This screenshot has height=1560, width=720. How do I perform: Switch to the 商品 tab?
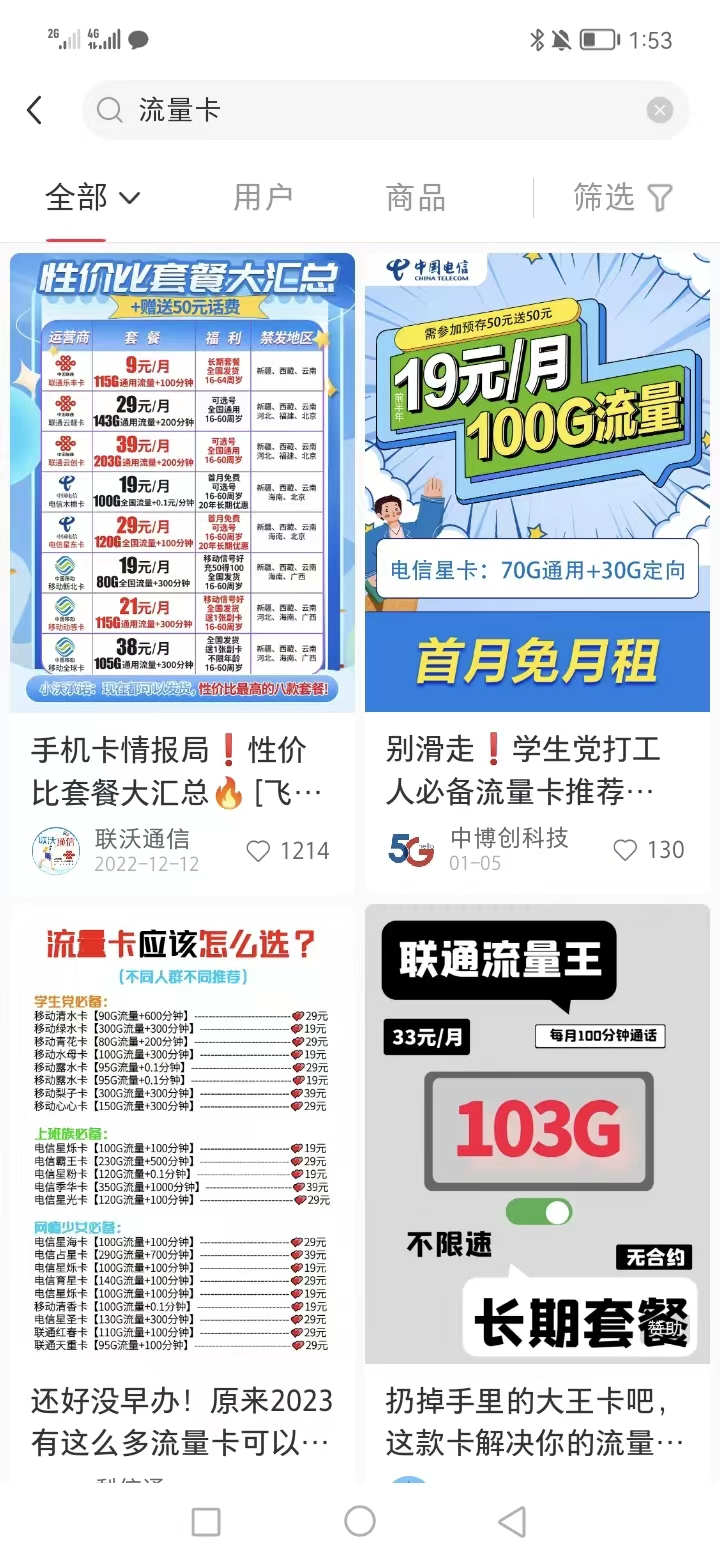click(x=415, y=198)
